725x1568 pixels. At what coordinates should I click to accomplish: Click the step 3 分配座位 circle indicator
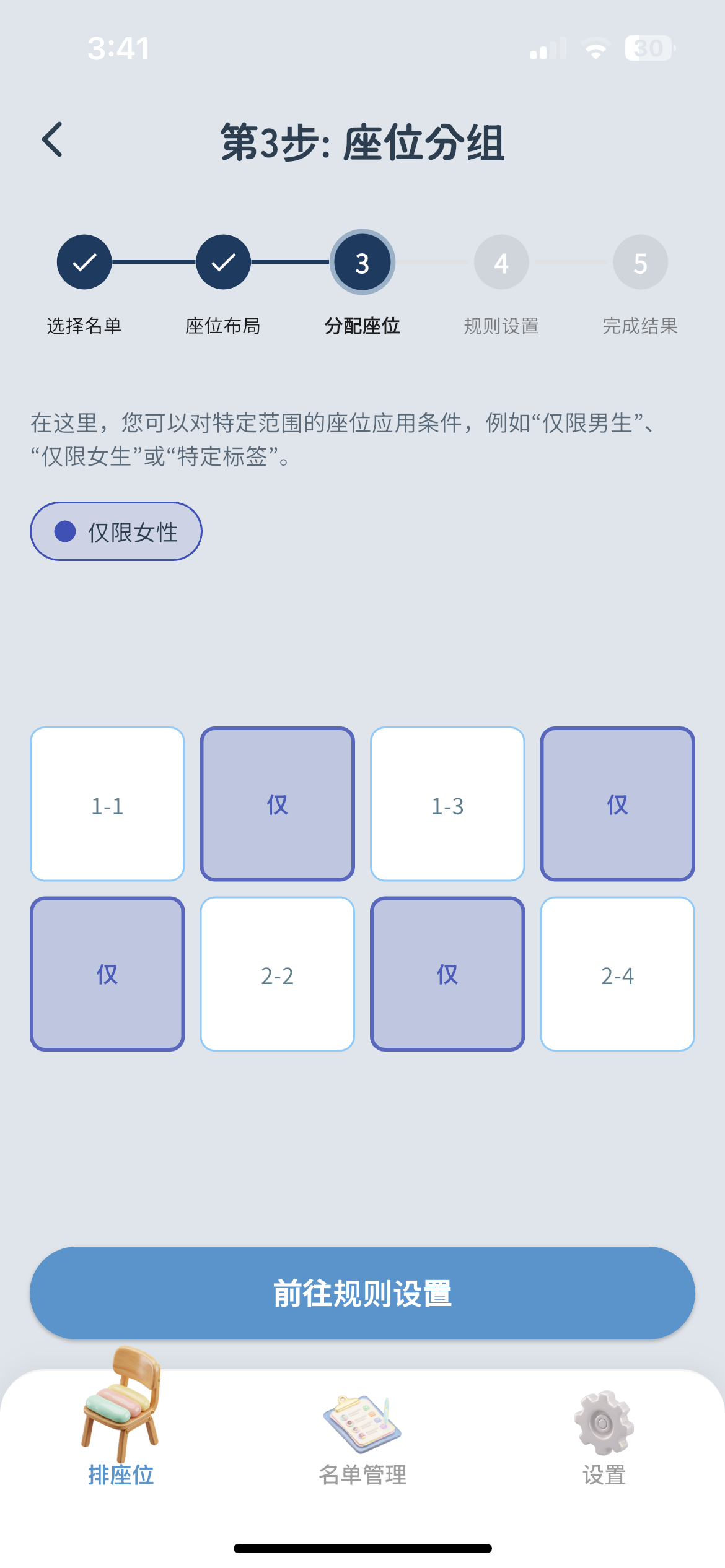pos(361,262)
